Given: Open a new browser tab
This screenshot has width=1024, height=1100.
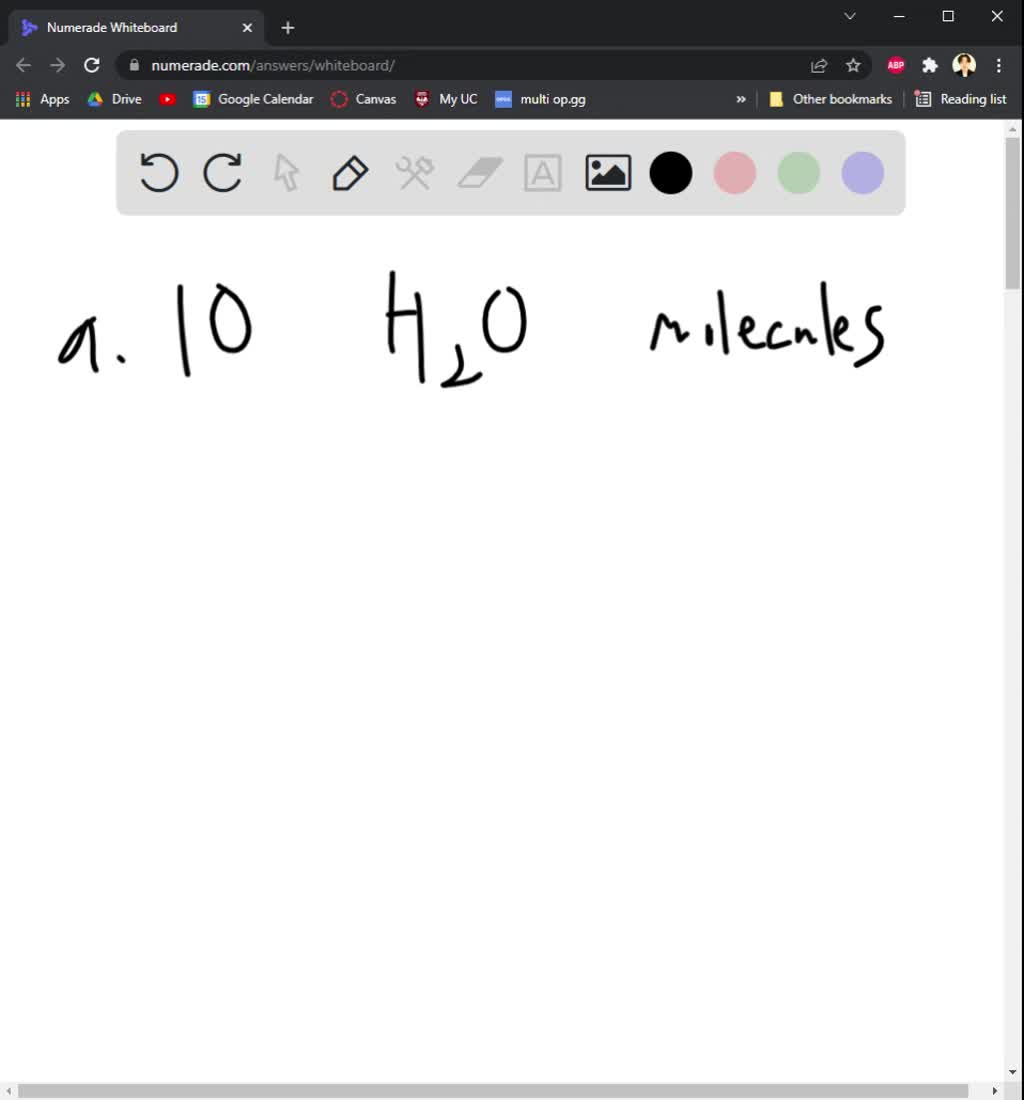Looking at the screenshot, I should pos(288,28).
